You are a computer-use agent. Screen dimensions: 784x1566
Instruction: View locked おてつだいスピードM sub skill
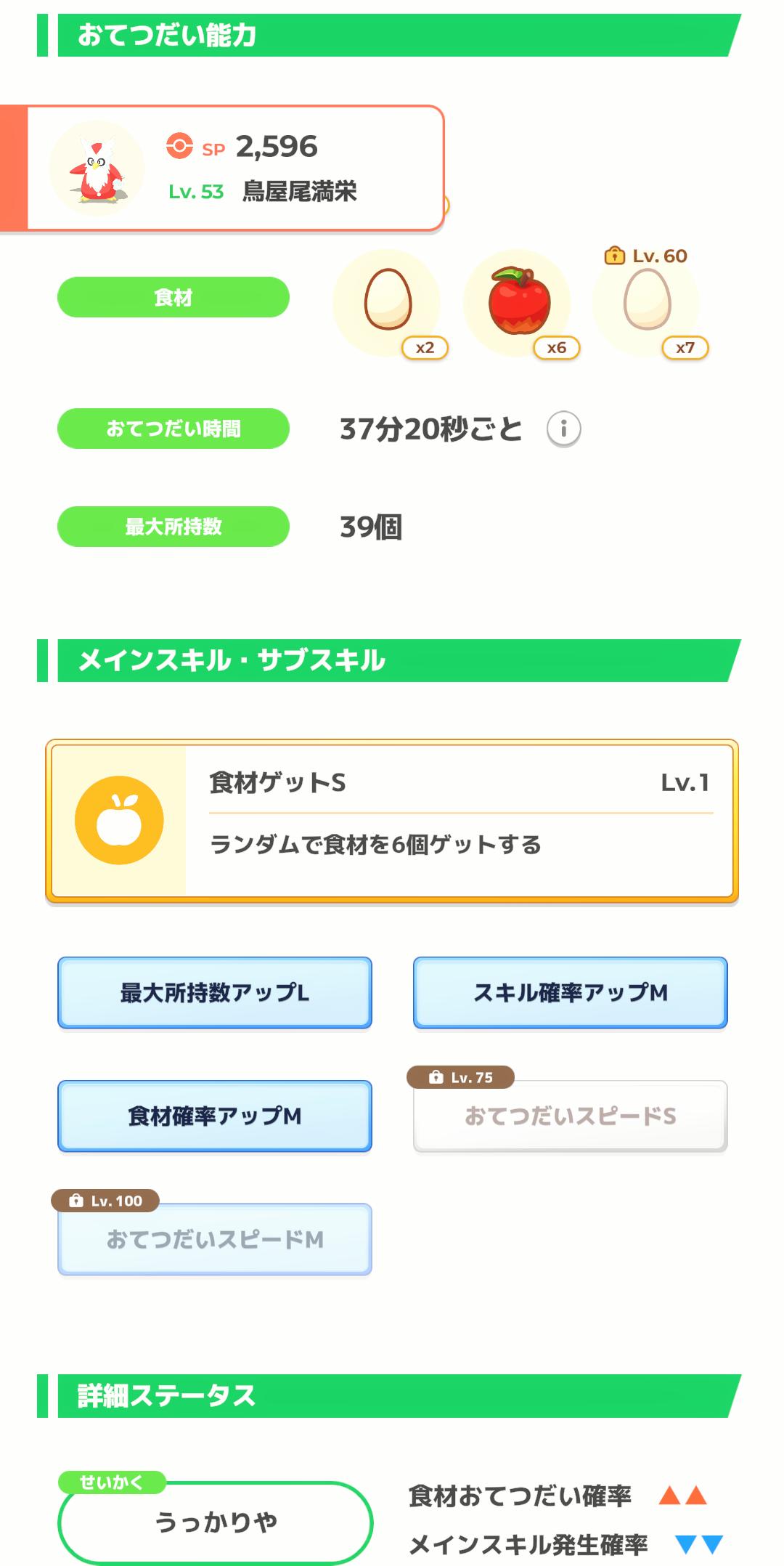(x=215, y=1239)
